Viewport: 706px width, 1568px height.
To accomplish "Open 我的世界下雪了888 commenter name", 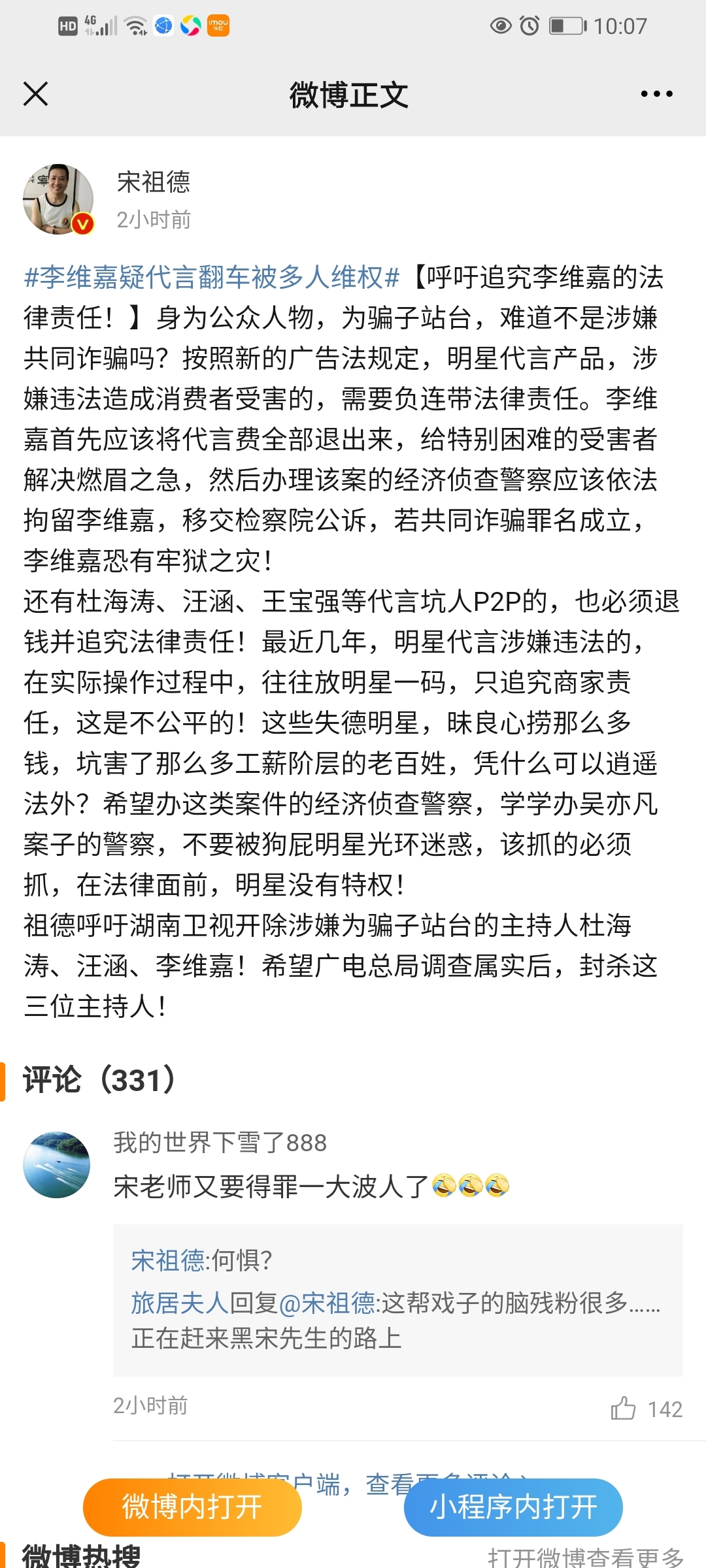I will 220,1143.
